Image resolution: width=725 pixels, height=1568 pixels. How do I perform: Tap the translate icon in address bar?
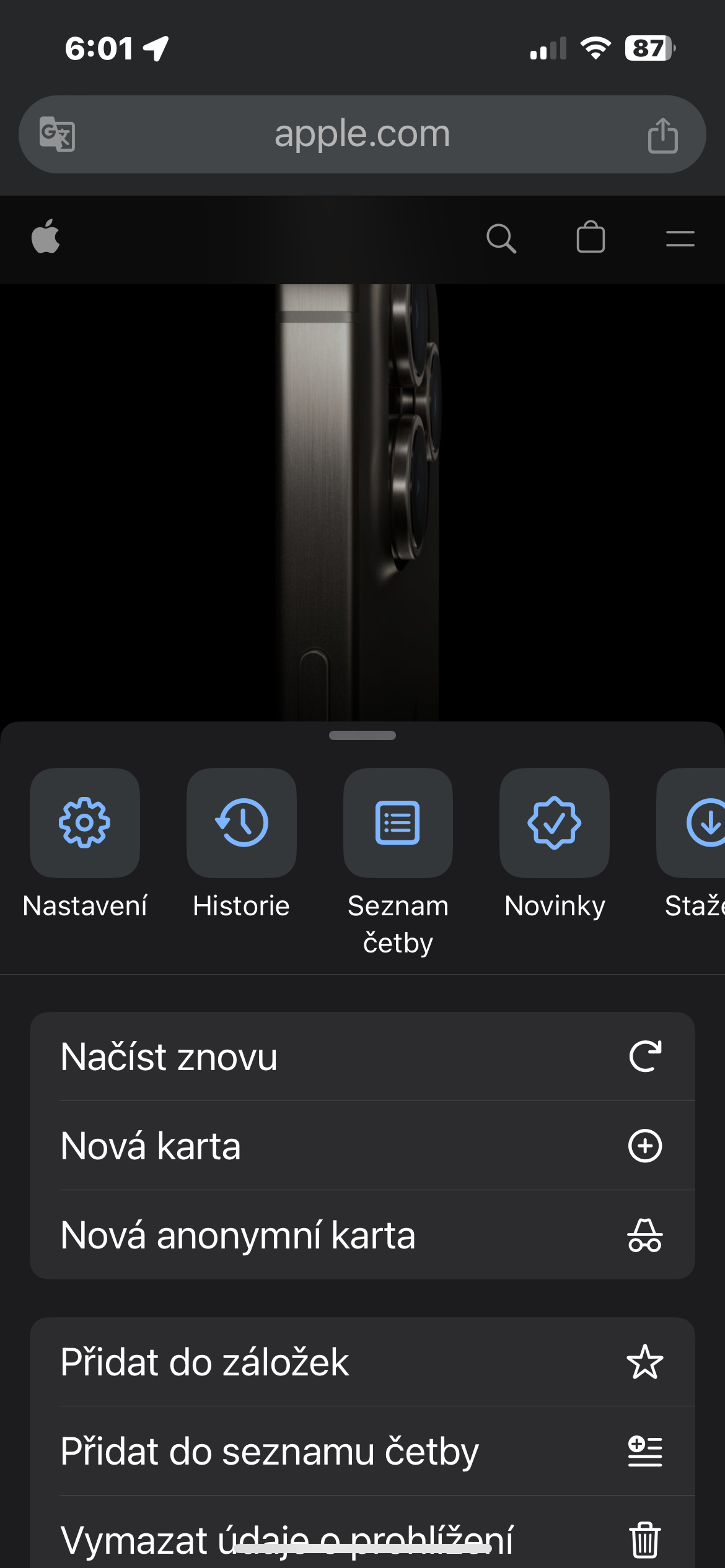click(x=57, y=134)
